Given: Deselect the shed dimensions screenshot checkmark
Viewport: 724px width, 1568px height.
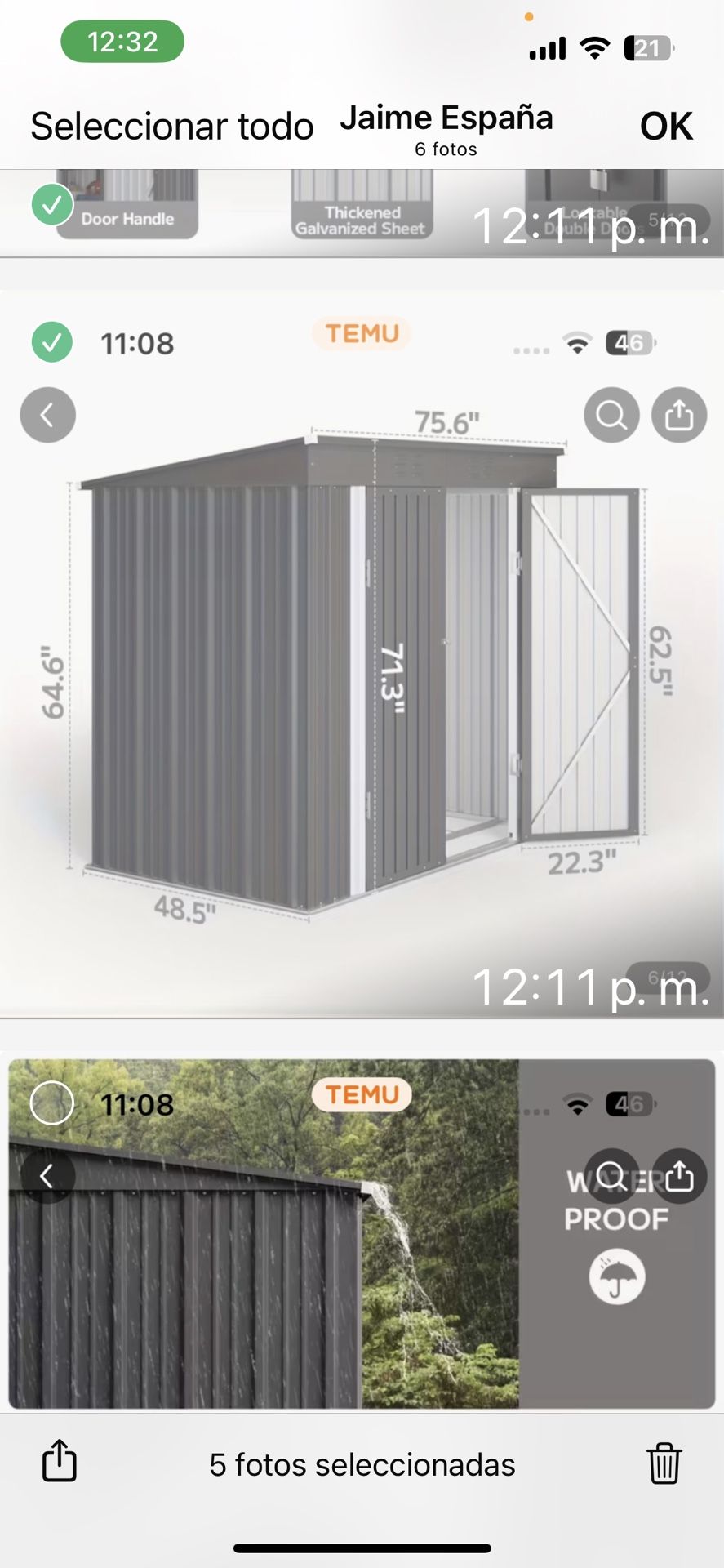Looking at the screenshot, I should tap(51, 341).
